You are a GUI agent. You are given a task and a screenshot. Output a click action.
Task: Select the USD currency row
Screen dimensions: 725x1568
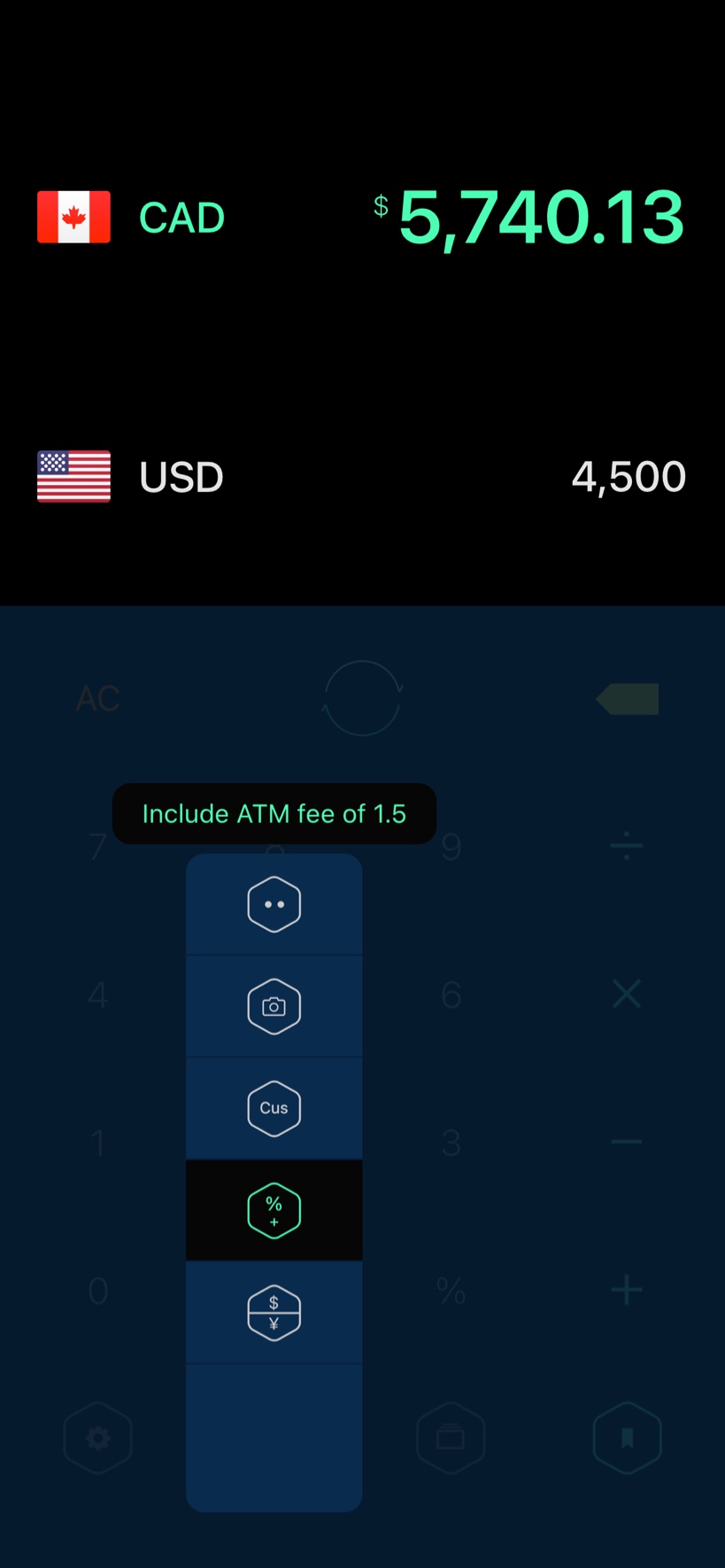[362, 477]
